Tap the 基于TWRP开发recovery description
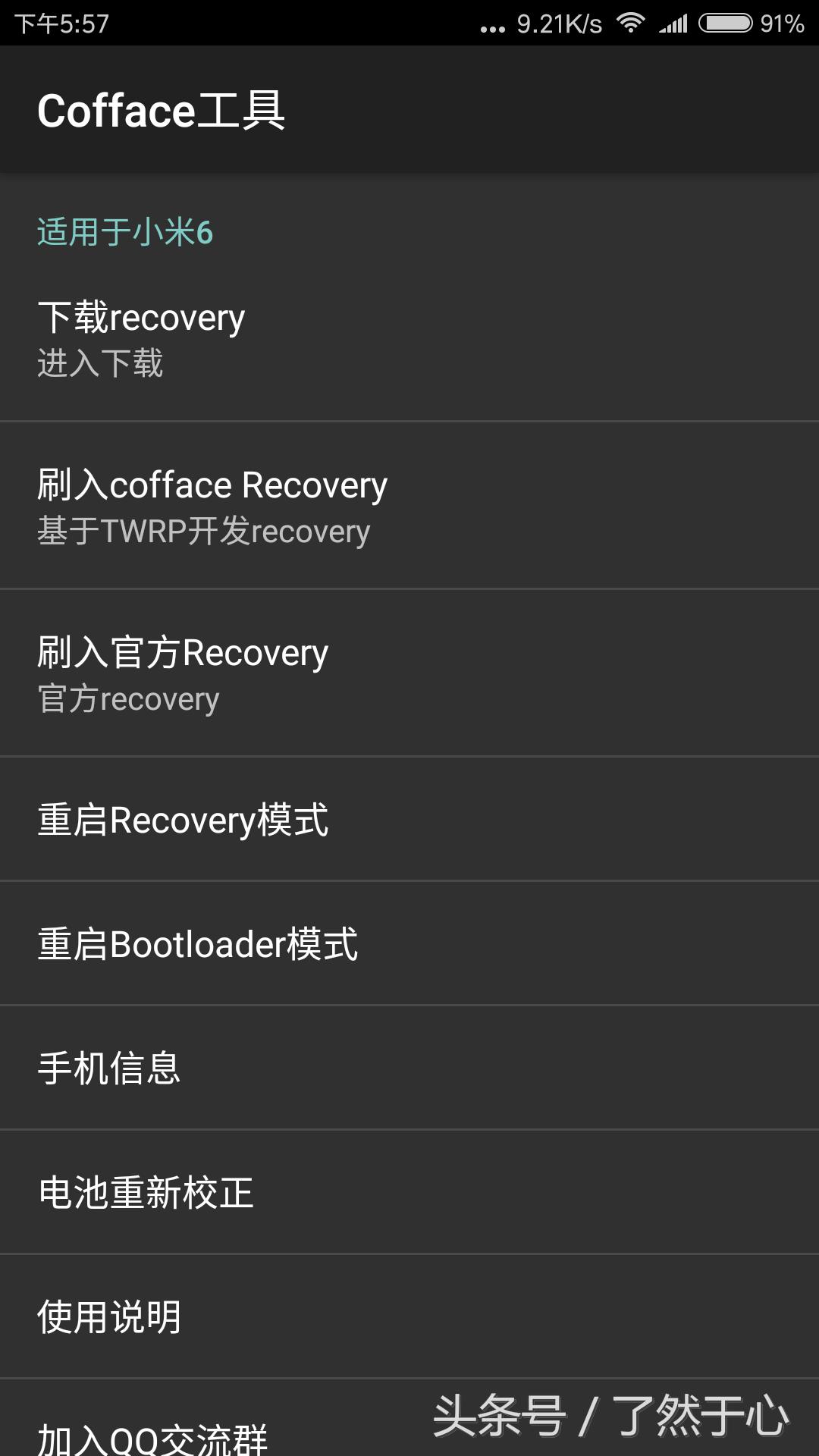 [x=202, y=532]
